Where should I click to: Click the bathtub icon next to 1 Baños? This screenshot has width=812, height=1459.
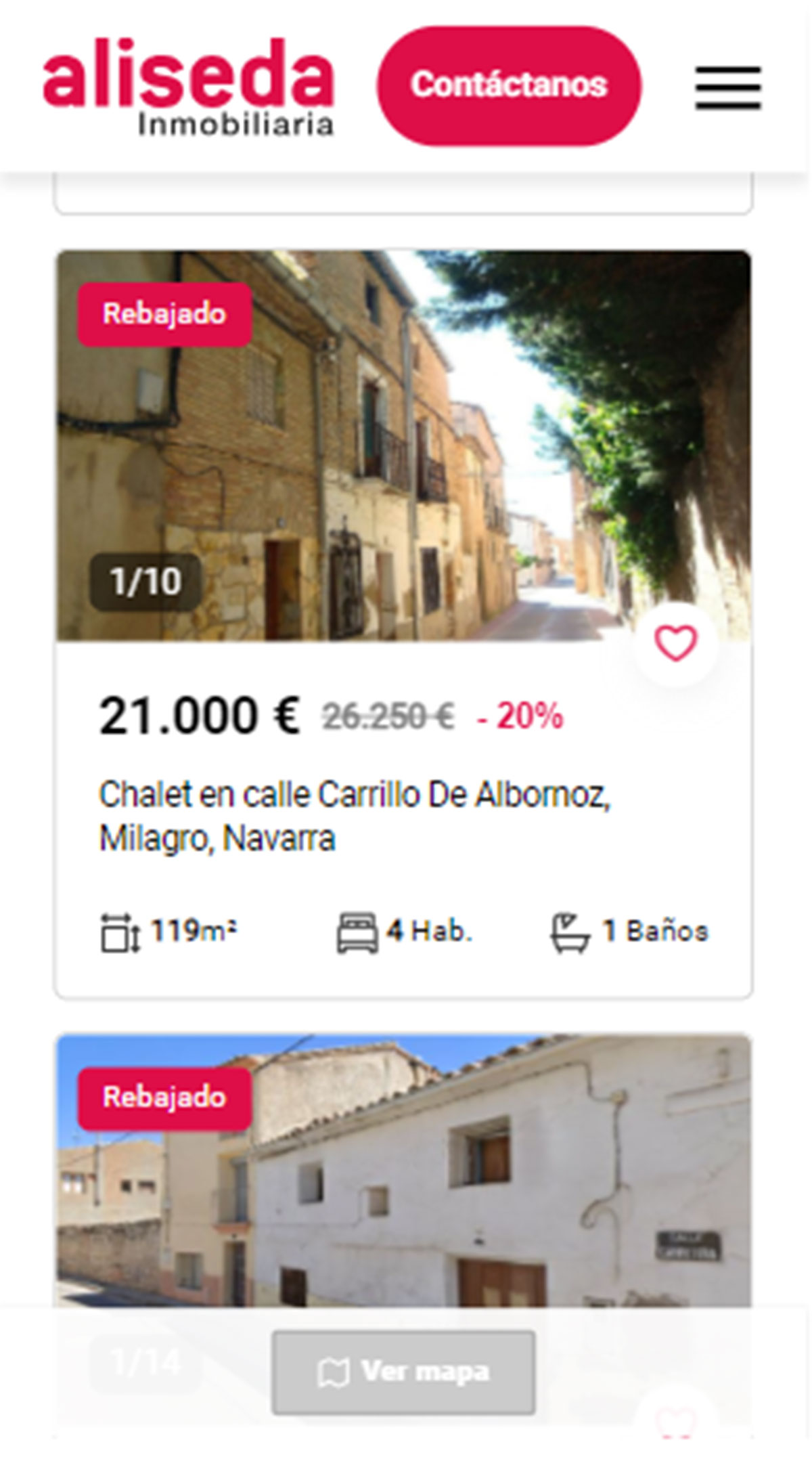click(x=566, y=933)
